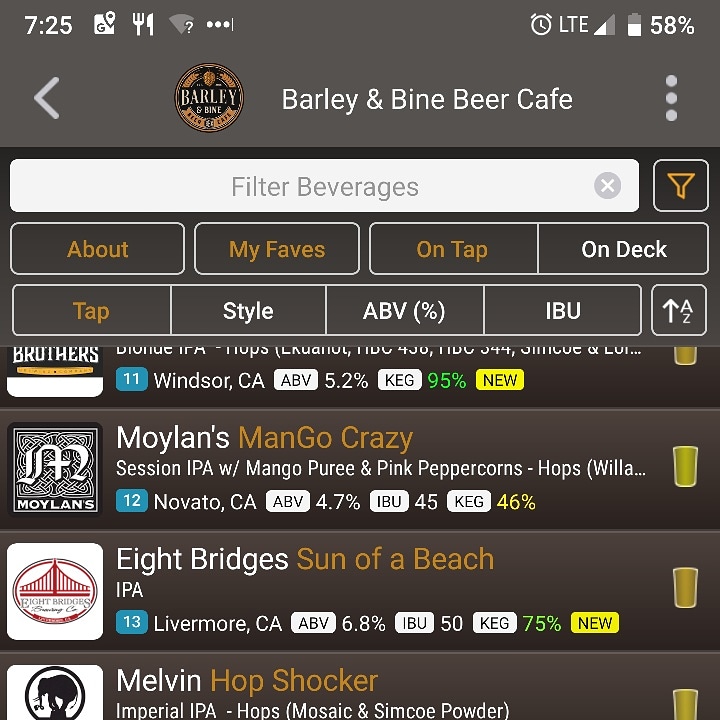
Task: Tap the glass icon for ManGo Crazy
Action: (685, 466)
